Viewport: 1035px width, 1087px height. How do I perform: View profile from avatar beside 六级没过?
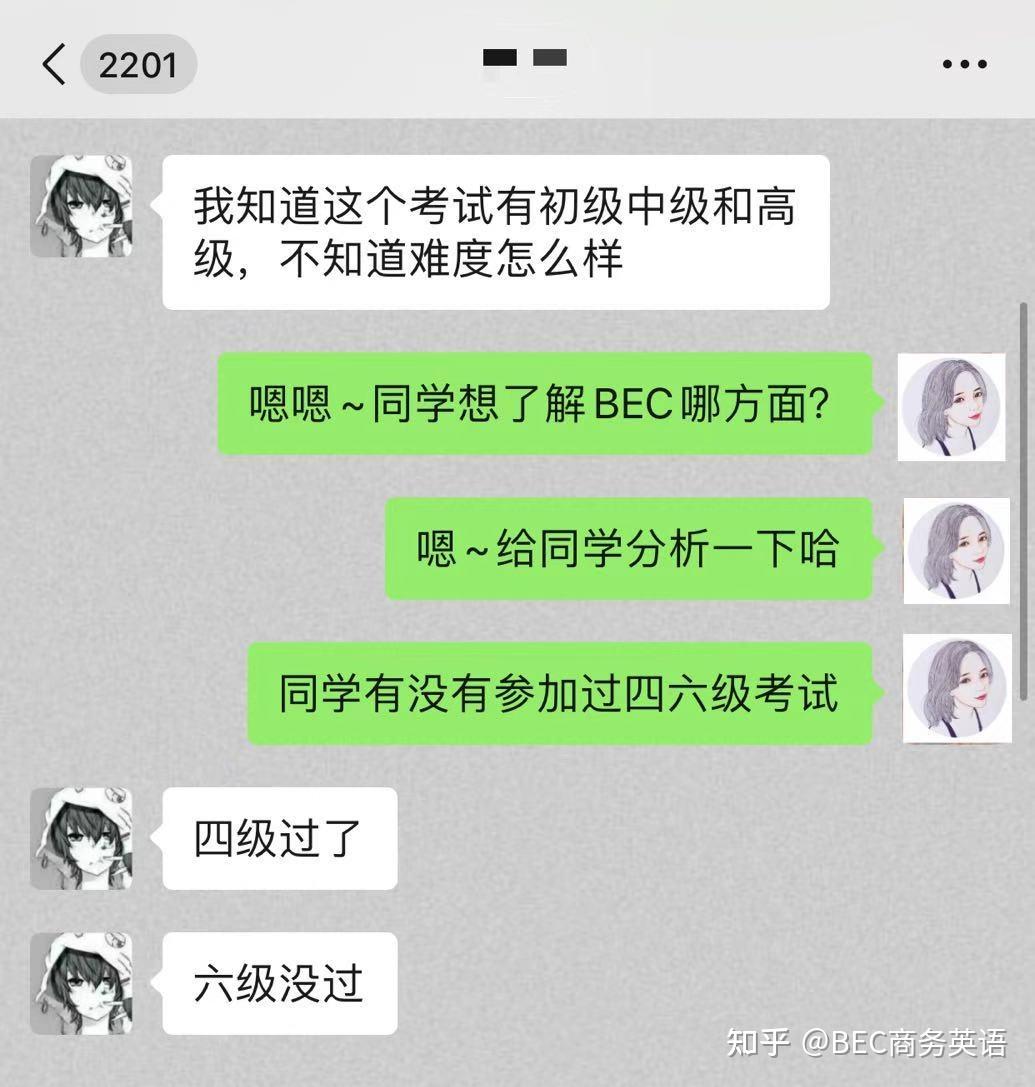click(81, 983)
